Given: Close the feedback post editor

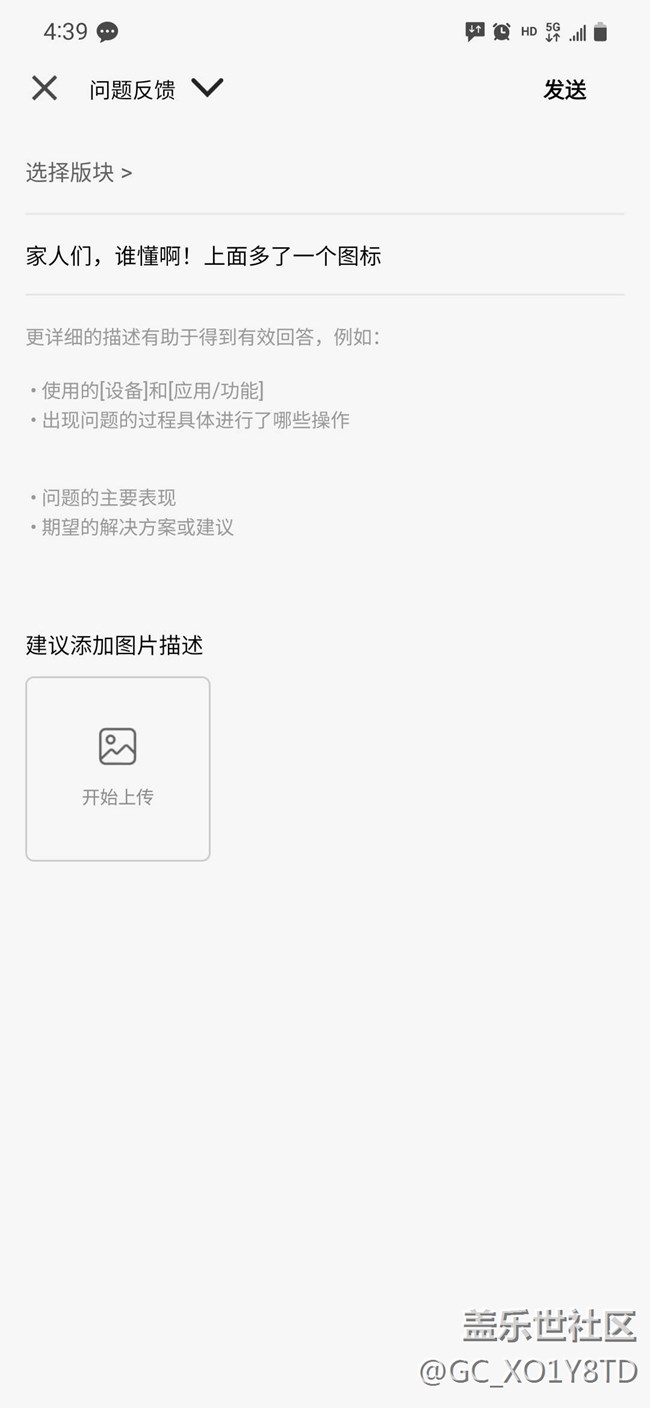Looking at the screenshot, I should click(44, 88).
